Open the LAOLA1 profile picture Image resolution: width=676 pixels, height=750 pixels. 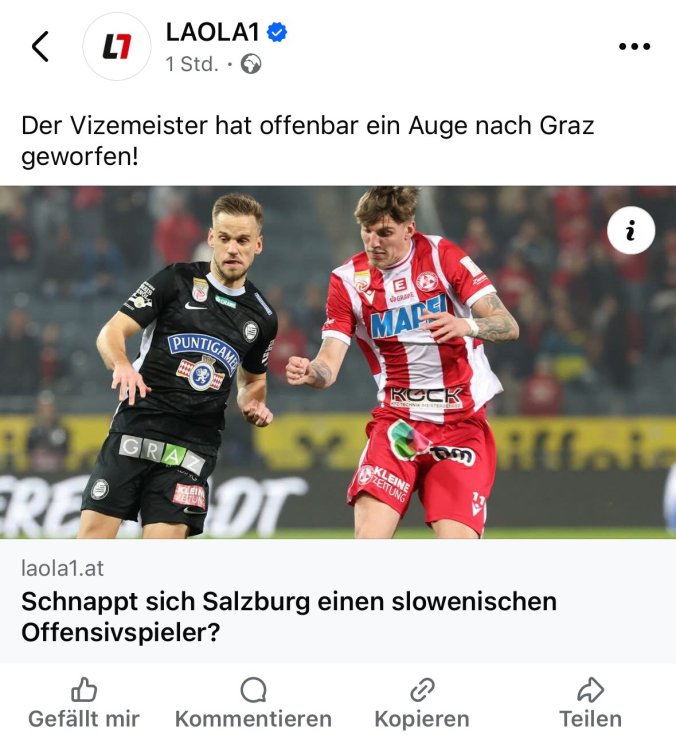tap(116, 46)
